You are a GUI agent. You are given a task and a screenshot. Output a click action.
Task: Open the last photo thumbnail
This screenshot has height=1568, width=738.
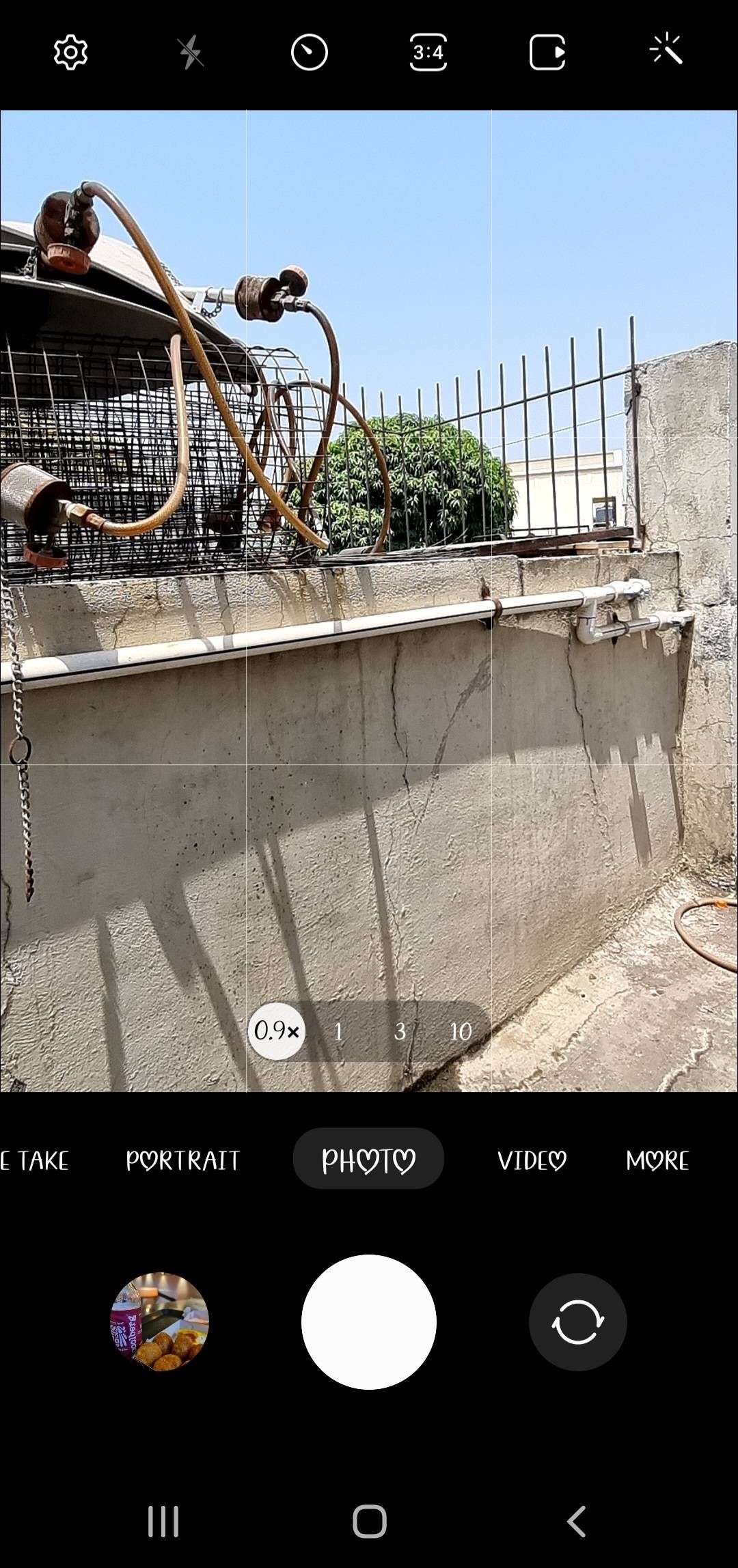coord(160,1321)
